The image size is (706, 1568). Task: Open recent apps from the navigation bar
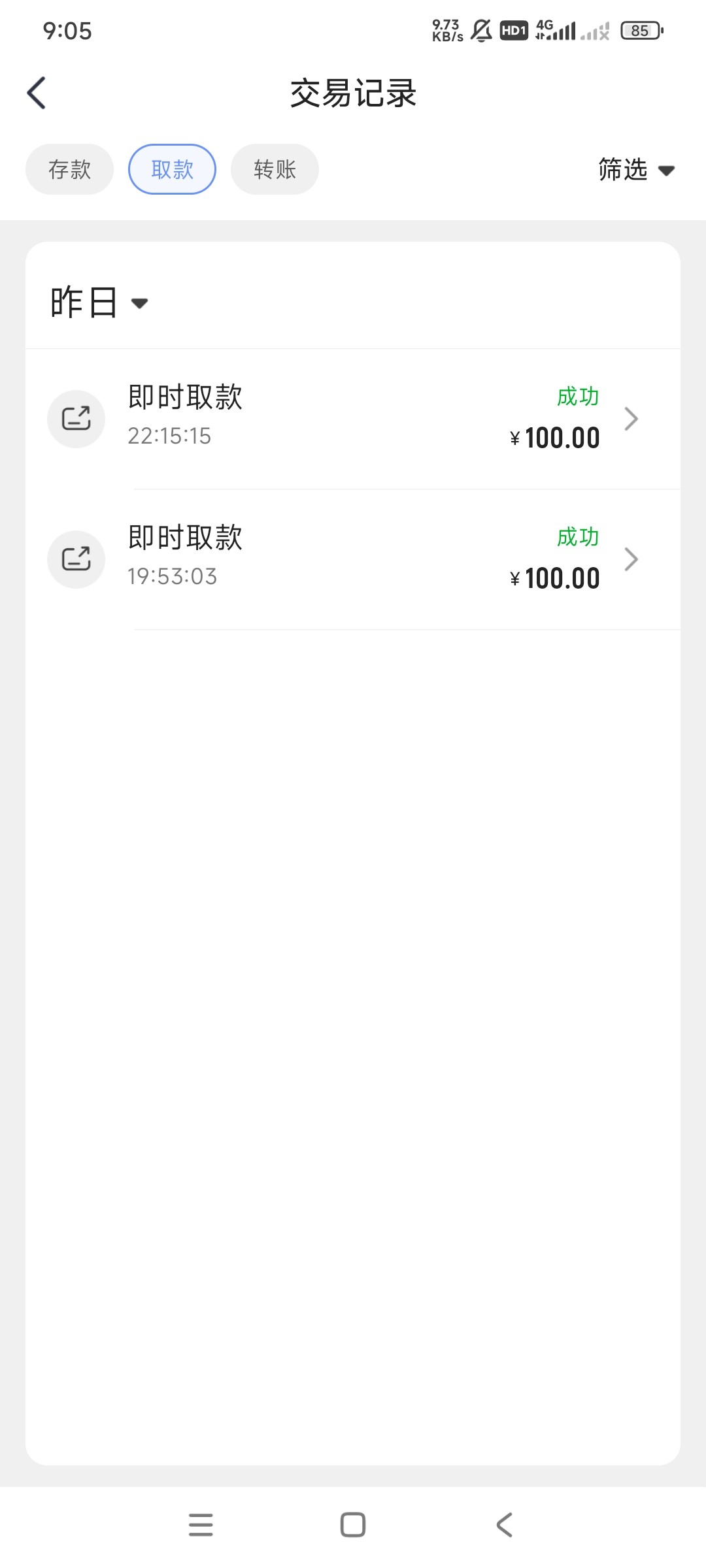201,1525
